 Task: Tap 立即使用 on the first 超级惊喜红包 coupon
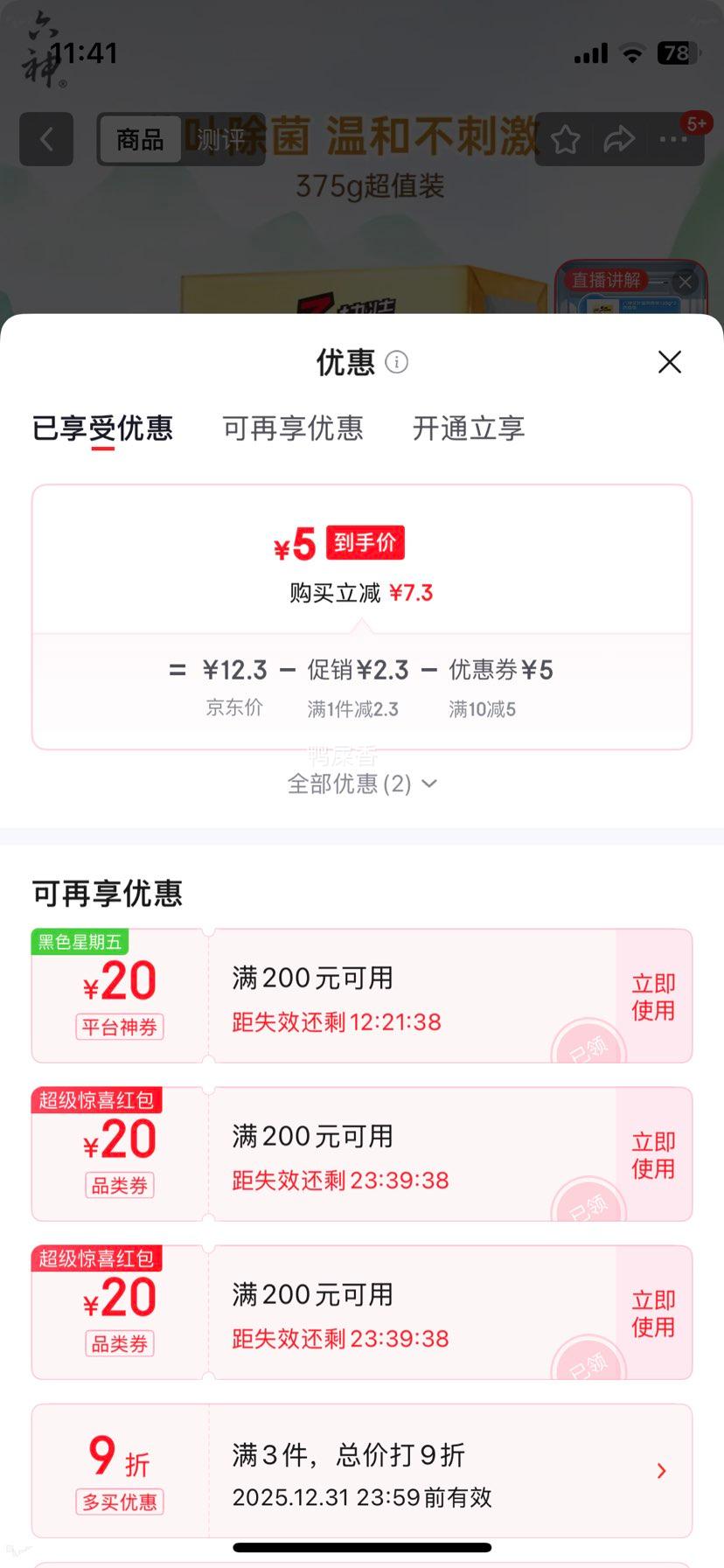[652, 1154]
